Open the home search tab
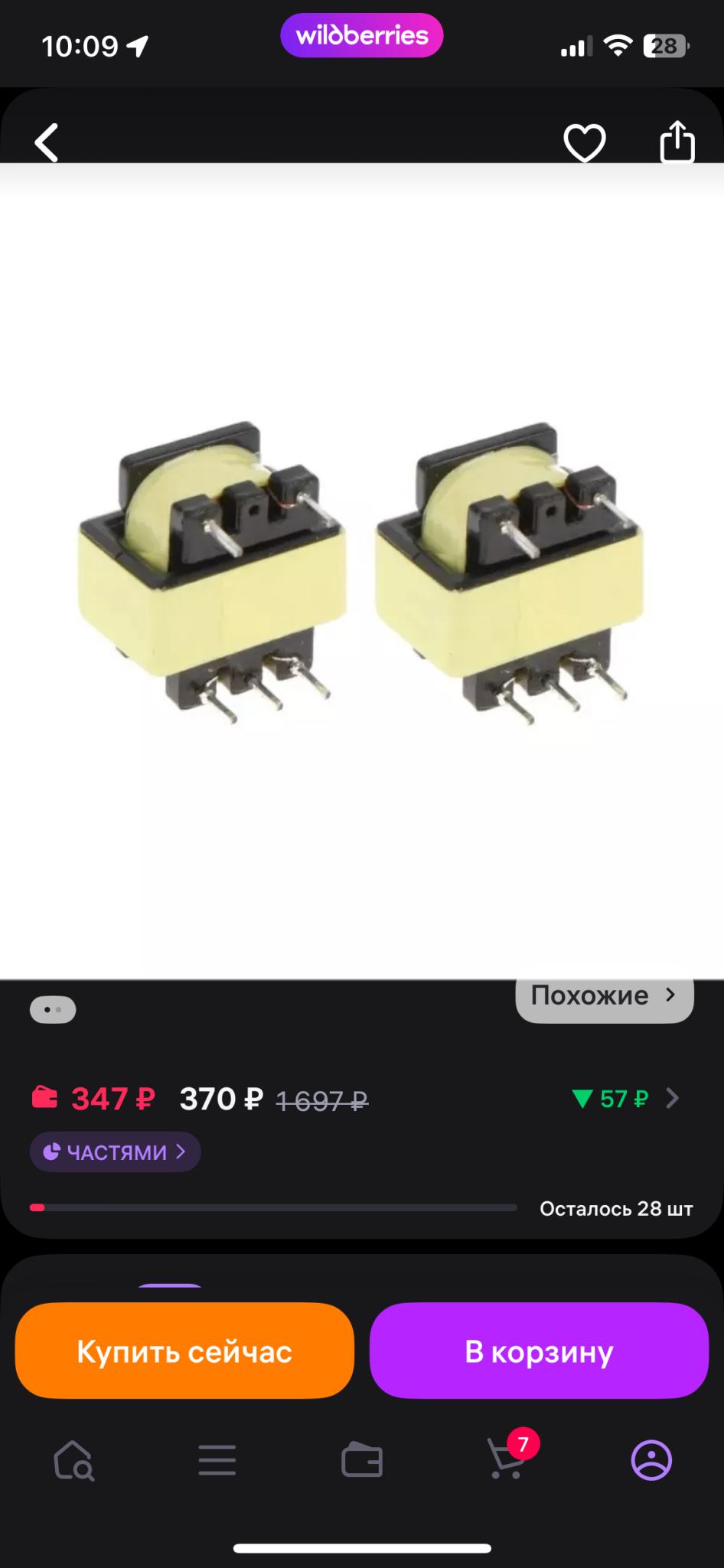 [73, 1461]
